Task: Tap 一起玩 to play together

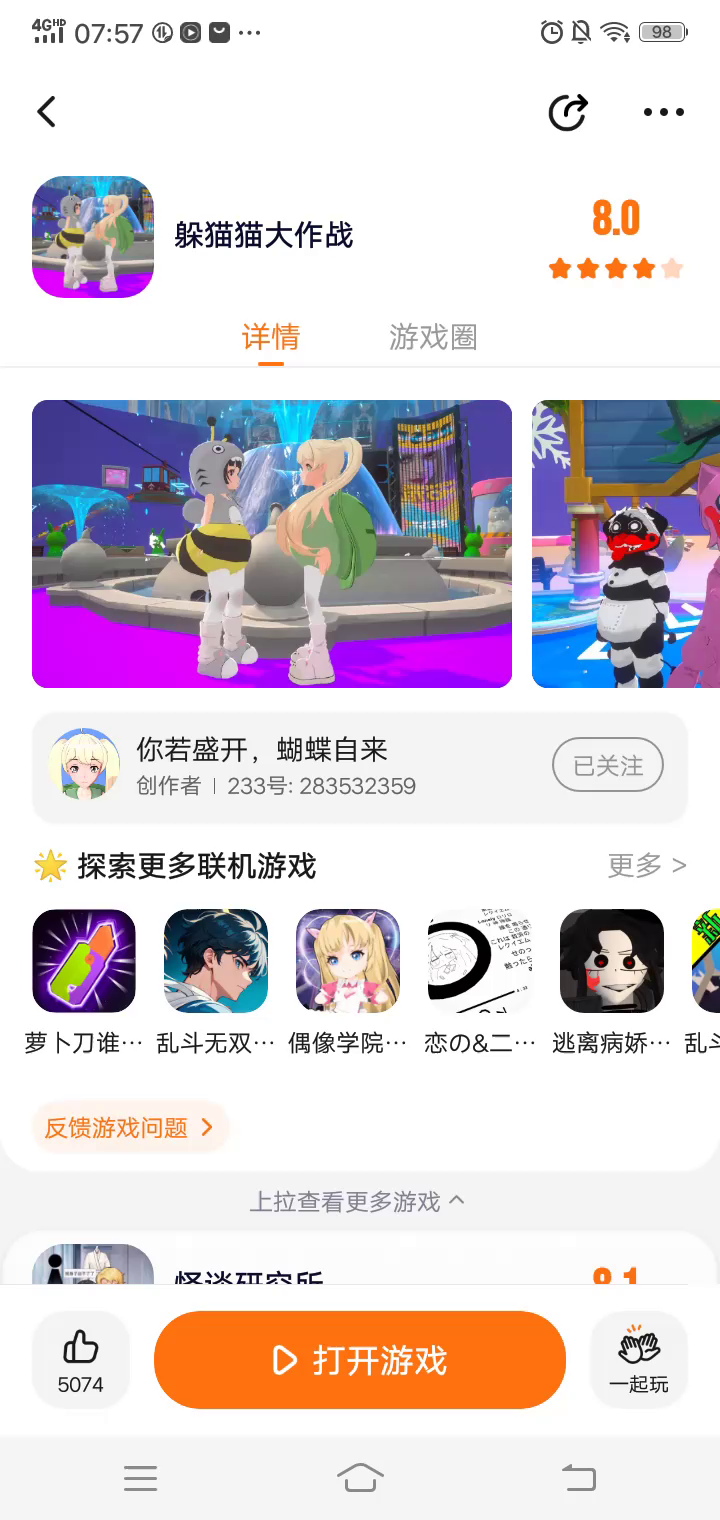Action: [639, 1360]
